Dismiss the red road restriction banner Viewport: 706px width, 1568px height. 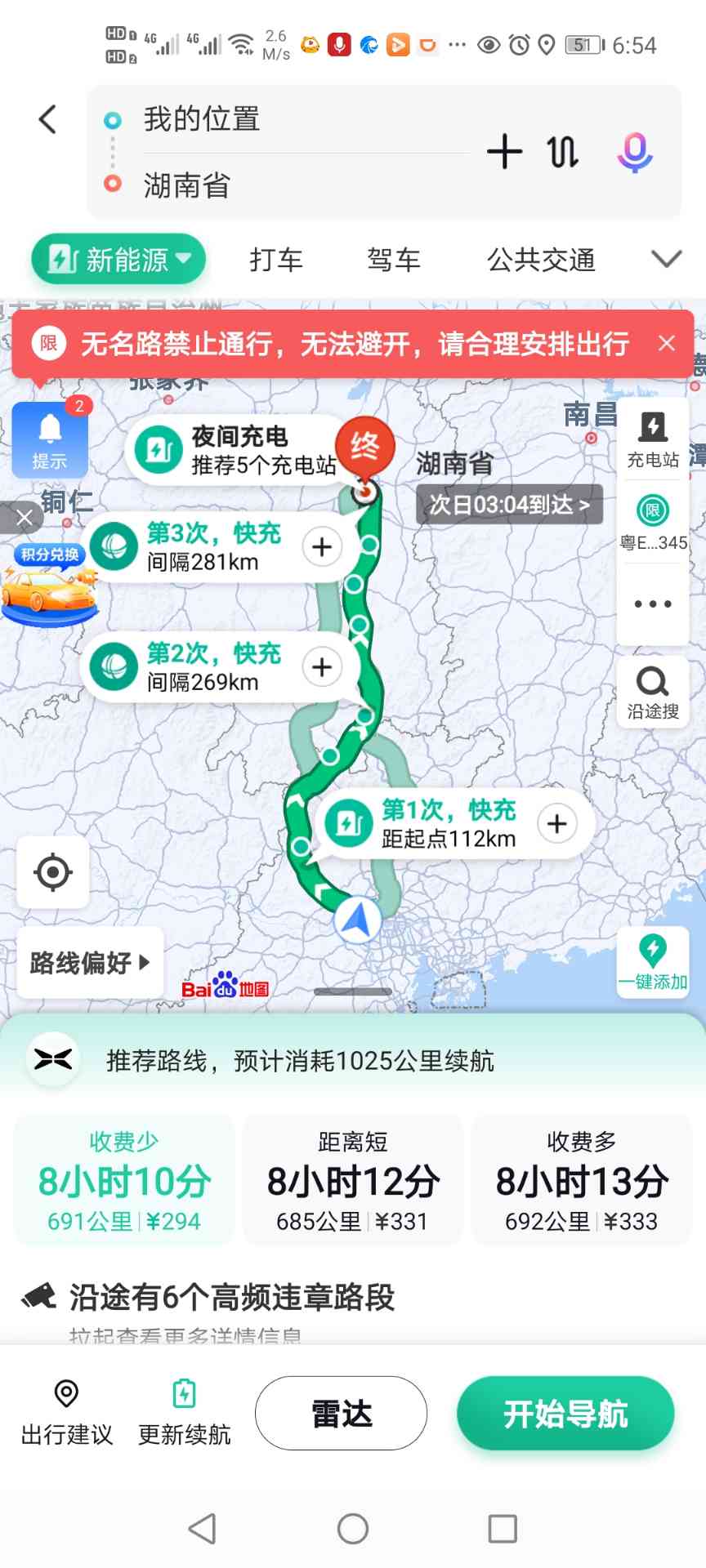(x=667, y=343)
